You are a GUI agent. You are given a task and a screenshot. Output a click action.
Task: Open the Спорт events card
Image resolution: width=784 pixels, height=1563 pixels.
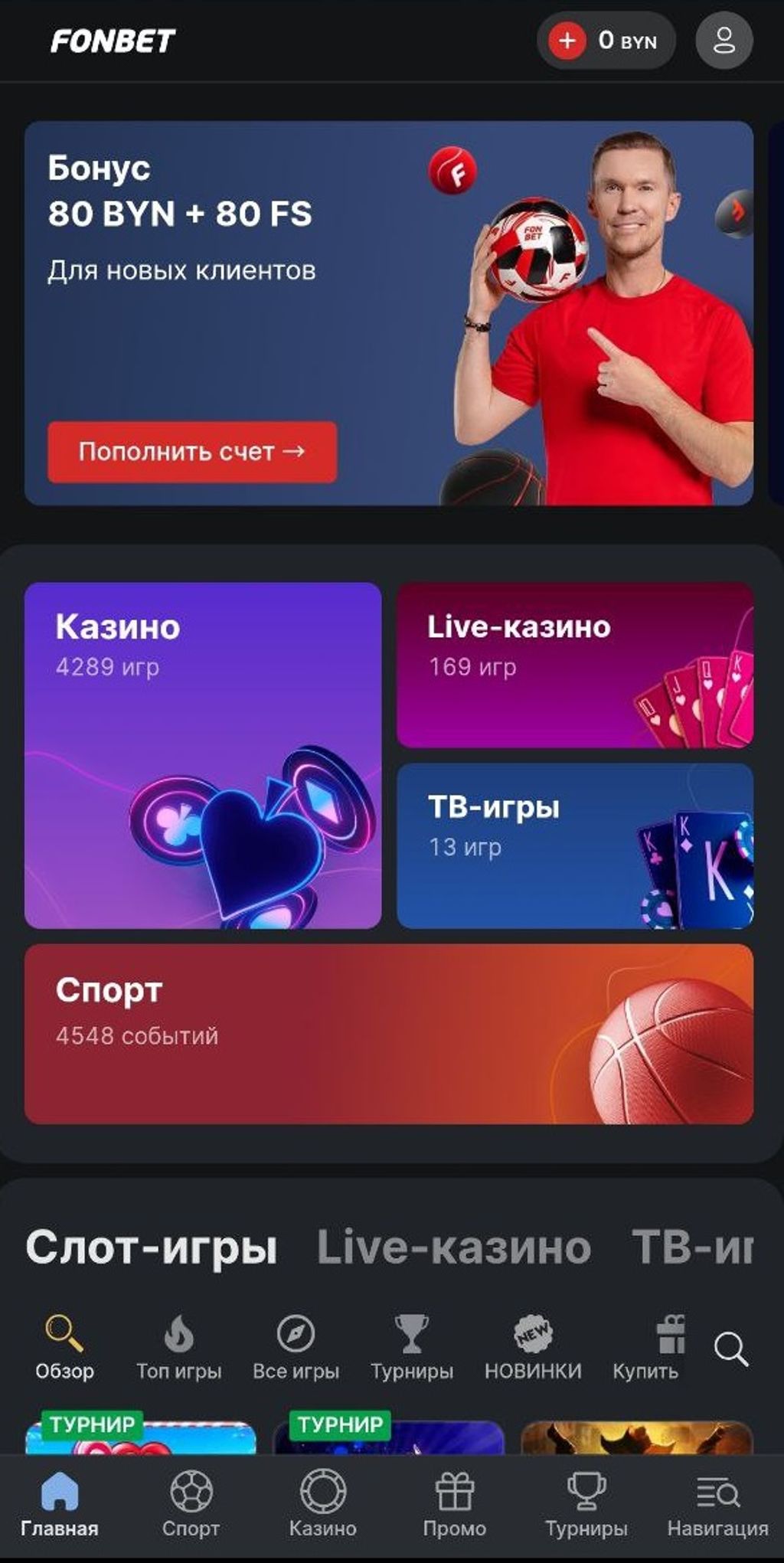[x=389, y=1033]
